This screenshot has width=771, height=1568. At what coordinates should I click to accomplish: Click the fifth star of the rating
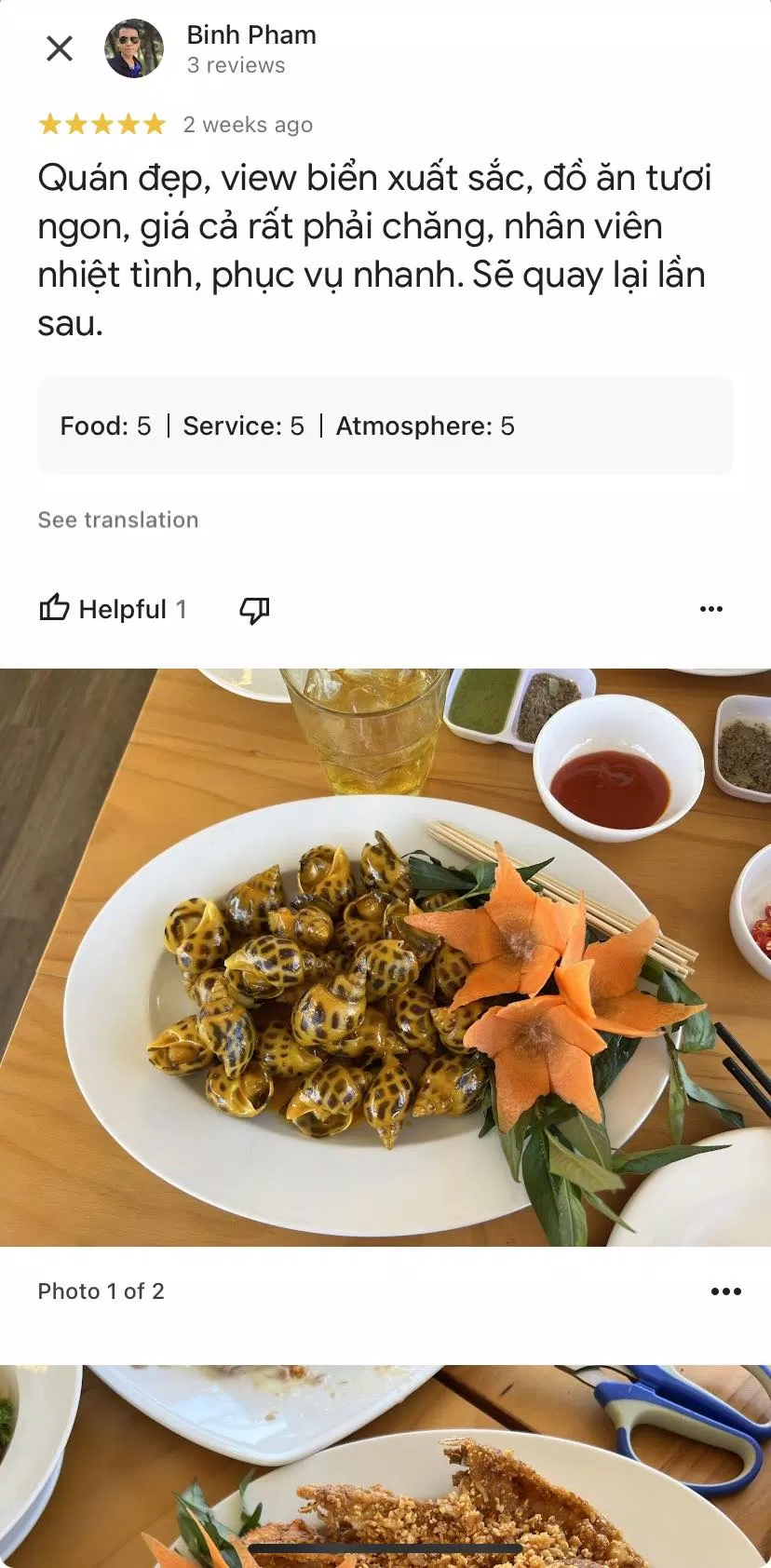tap(155, 122)
